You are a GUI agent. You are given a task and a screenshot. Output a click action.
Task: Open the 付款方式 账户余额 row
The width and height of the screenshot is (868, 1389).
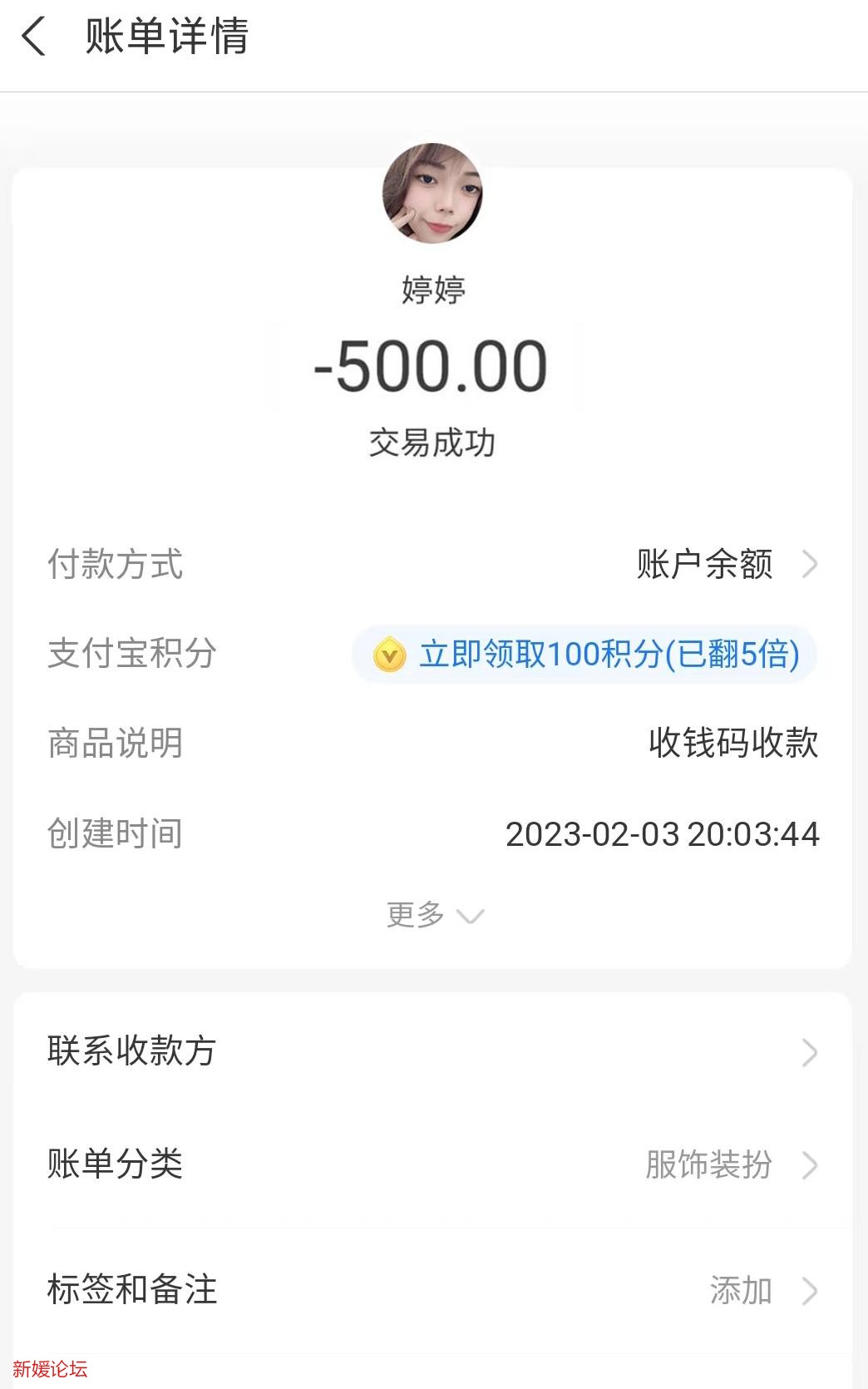[x=725, y=565]
